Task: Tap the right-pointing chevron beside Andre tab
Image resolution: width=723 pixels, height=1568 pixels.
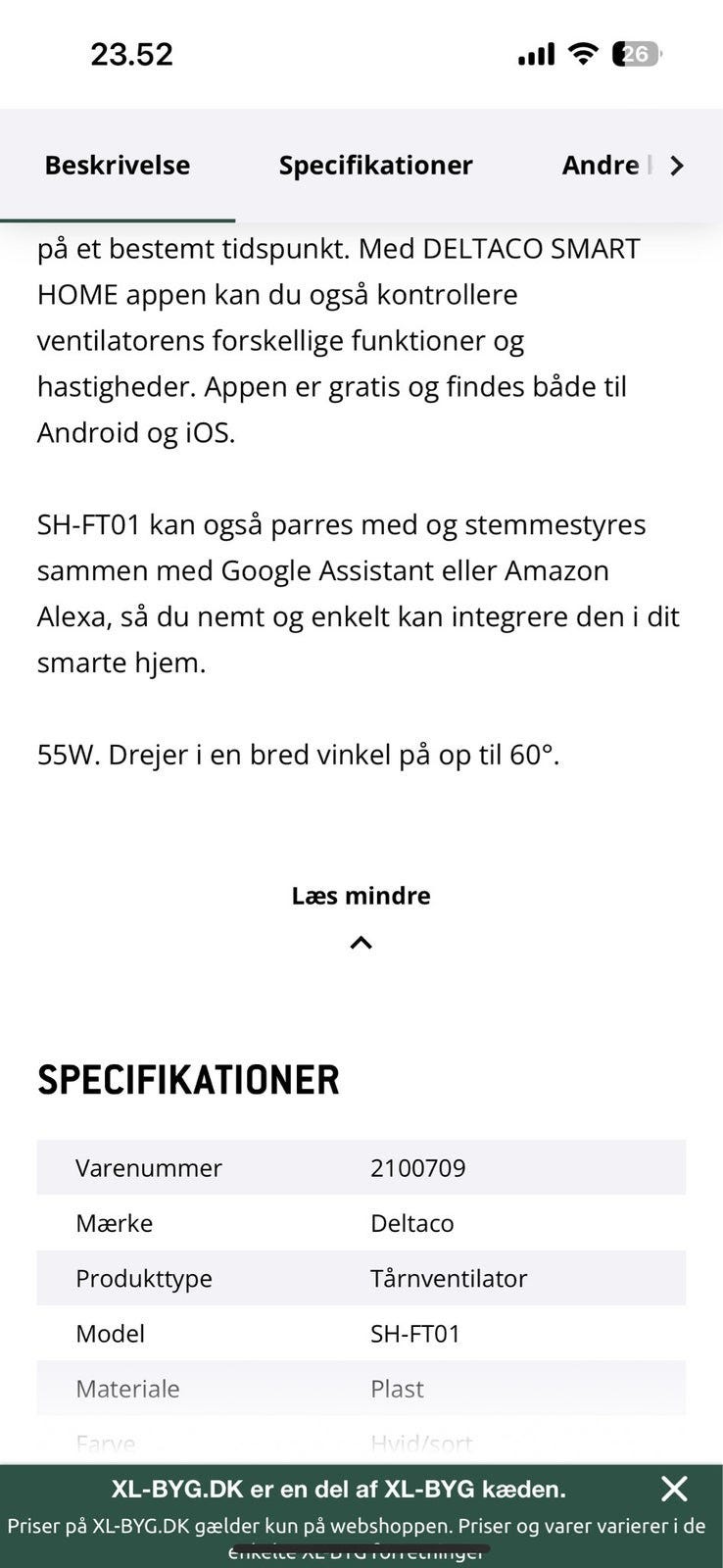Action: tap(678, 166)
